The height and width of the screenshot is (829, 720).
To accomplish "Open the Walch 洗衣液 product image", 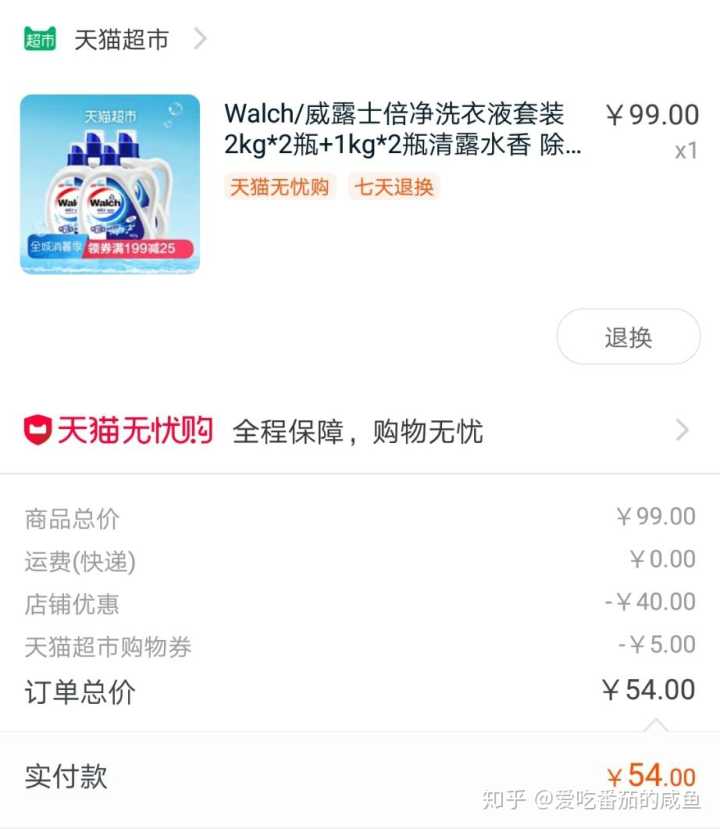I will (x=110, y=184).
